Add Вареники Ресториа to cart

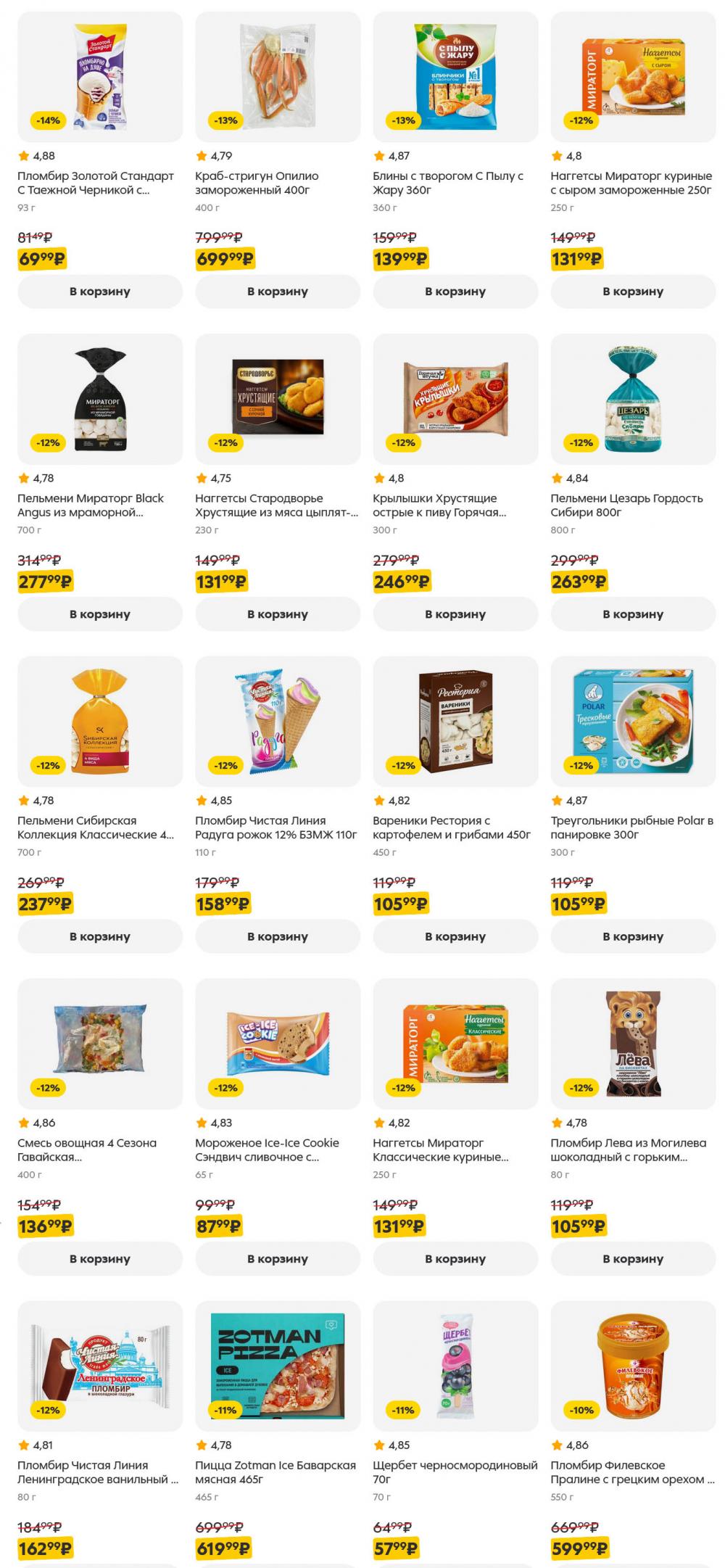tap(455, 936)
